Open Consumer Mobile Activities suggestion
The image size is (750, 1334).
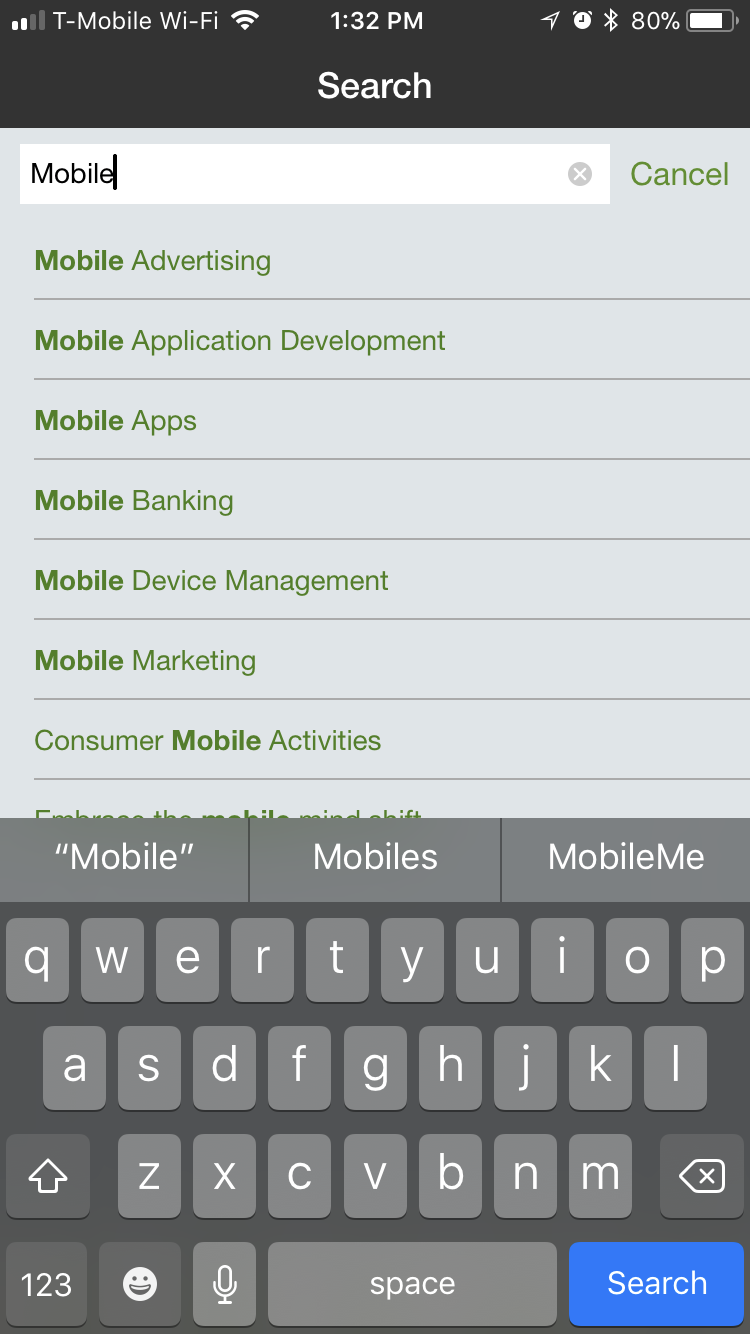tap(392, 740)
